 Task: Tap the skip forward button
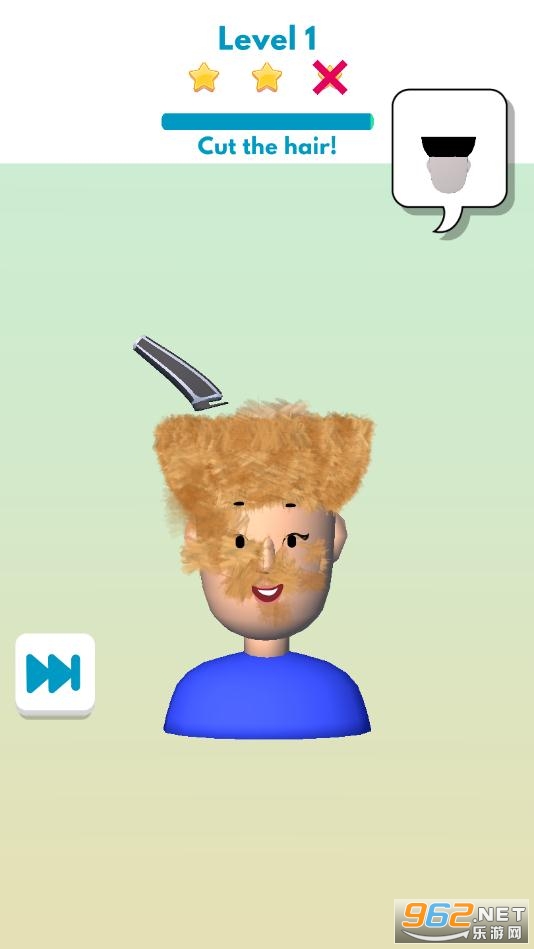(55, 674)
